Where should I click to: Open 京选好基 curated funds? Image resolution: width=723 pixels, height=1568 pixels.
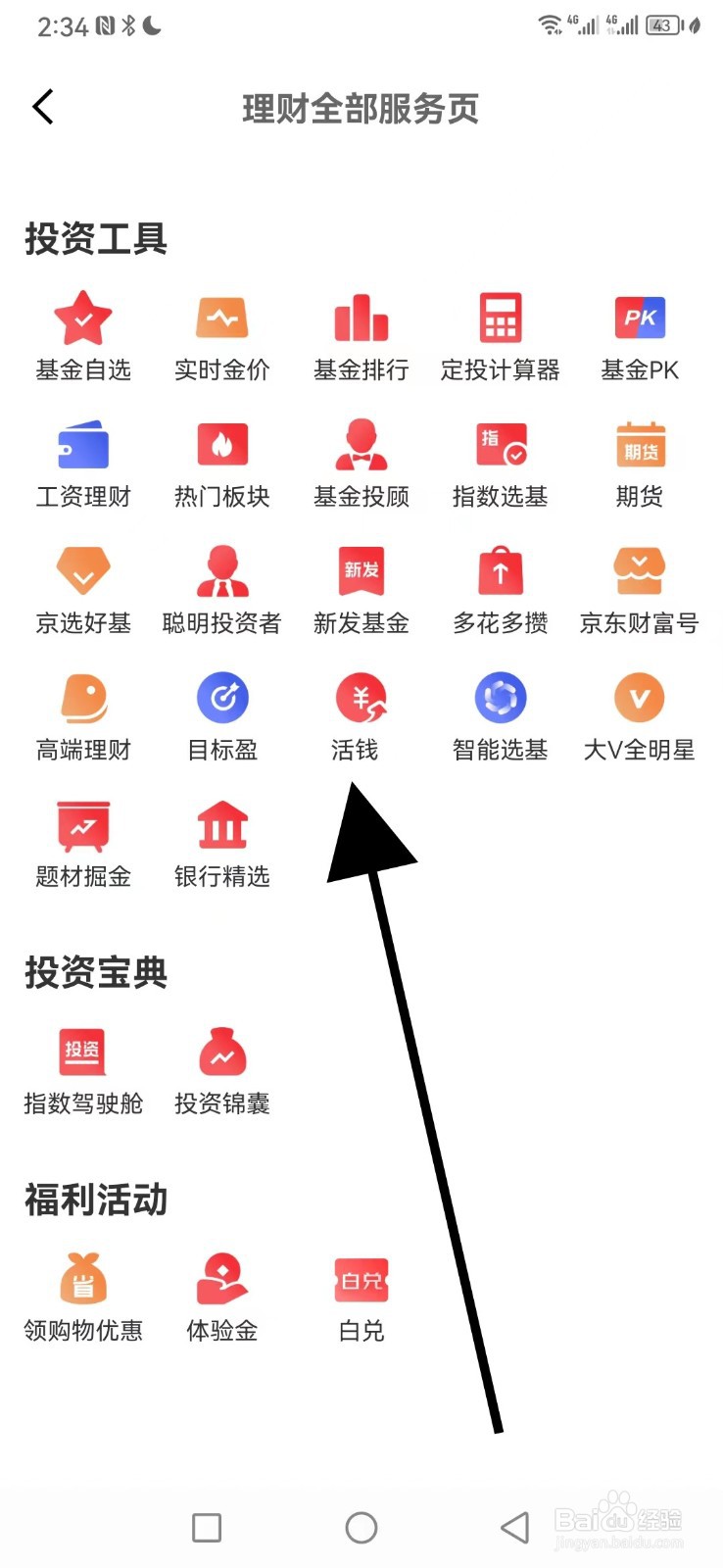tap(82, 570)
